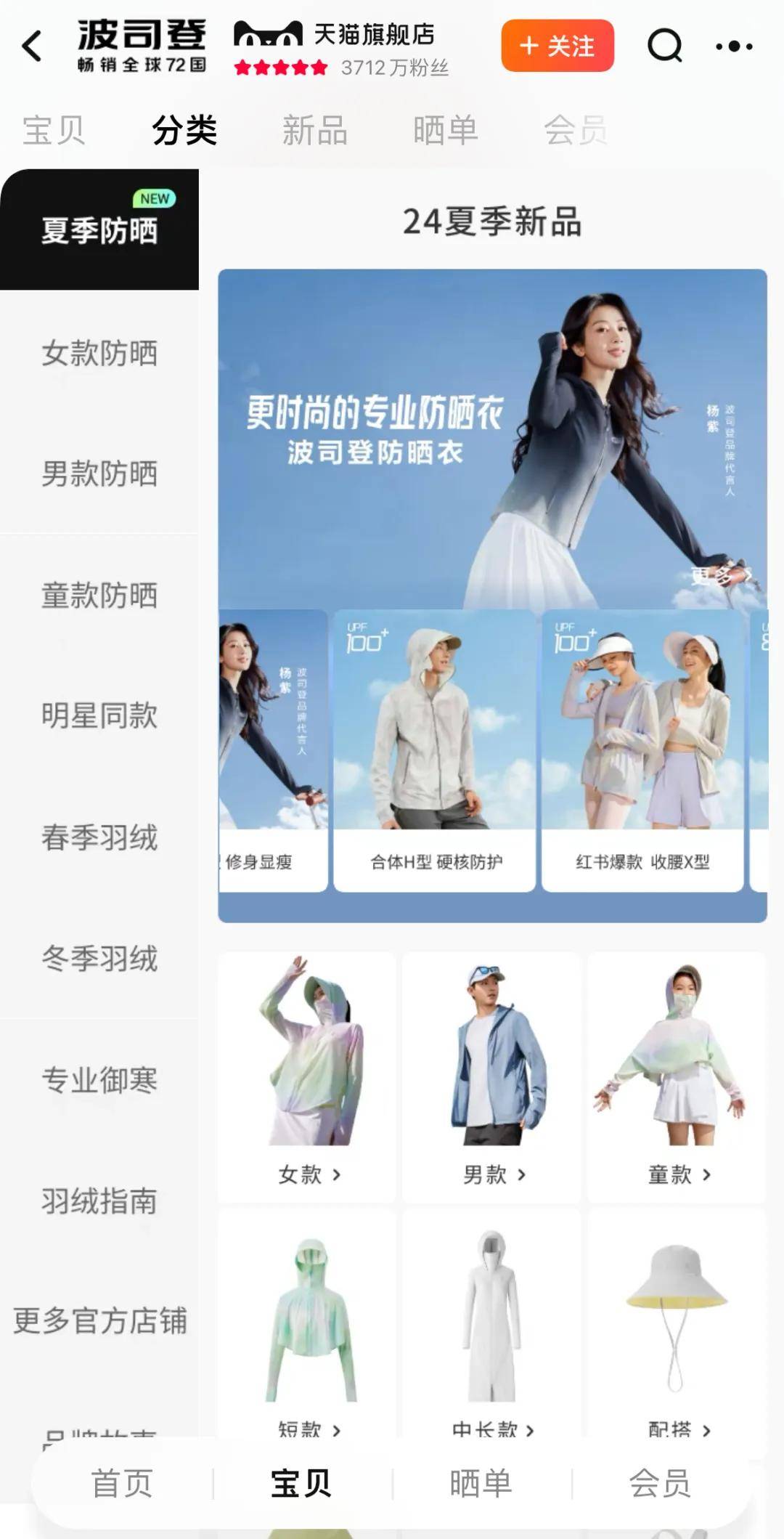
Task: Choose 春季羽绒 from the side menu
Action: click(99, 837)
